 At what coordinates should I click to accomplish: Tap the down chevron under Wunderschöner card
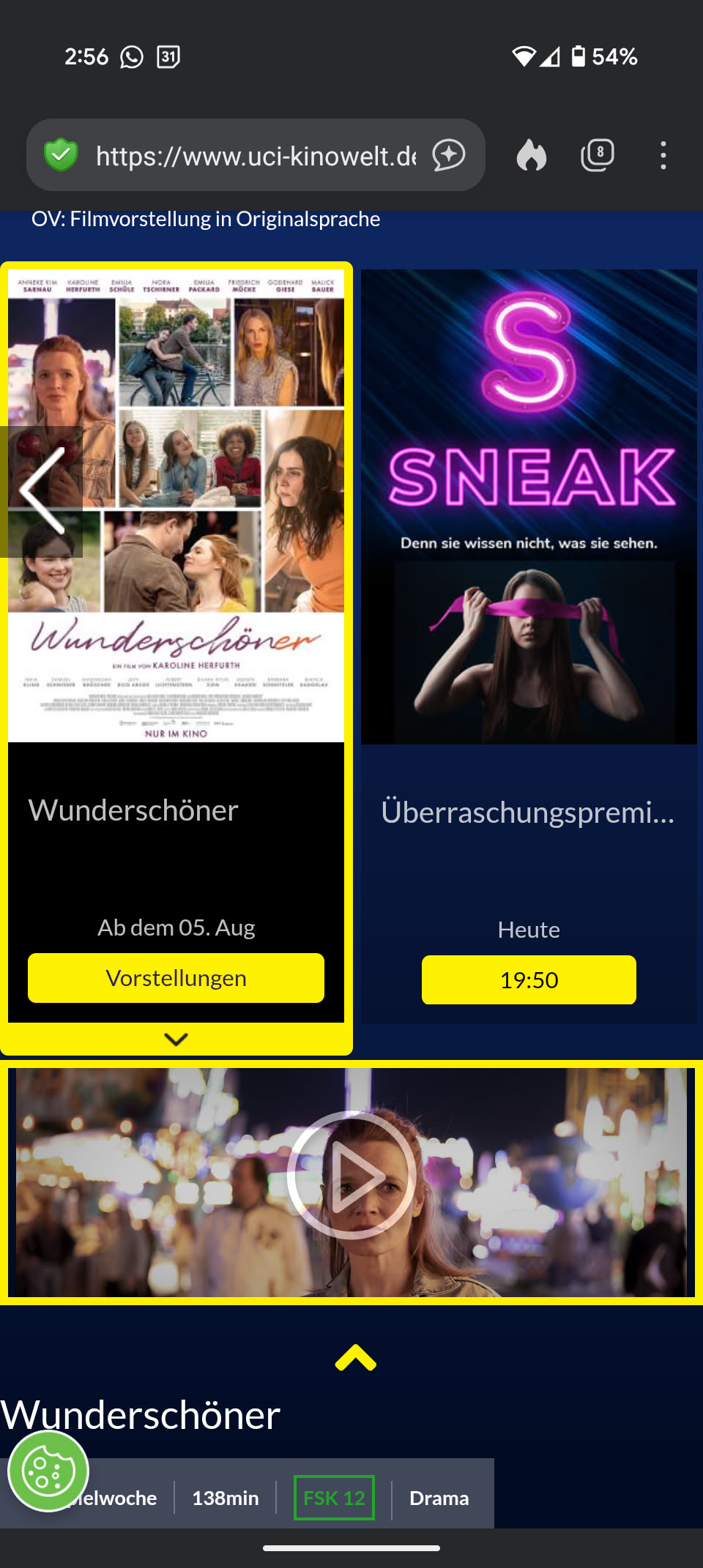(x=176, y=1039)
